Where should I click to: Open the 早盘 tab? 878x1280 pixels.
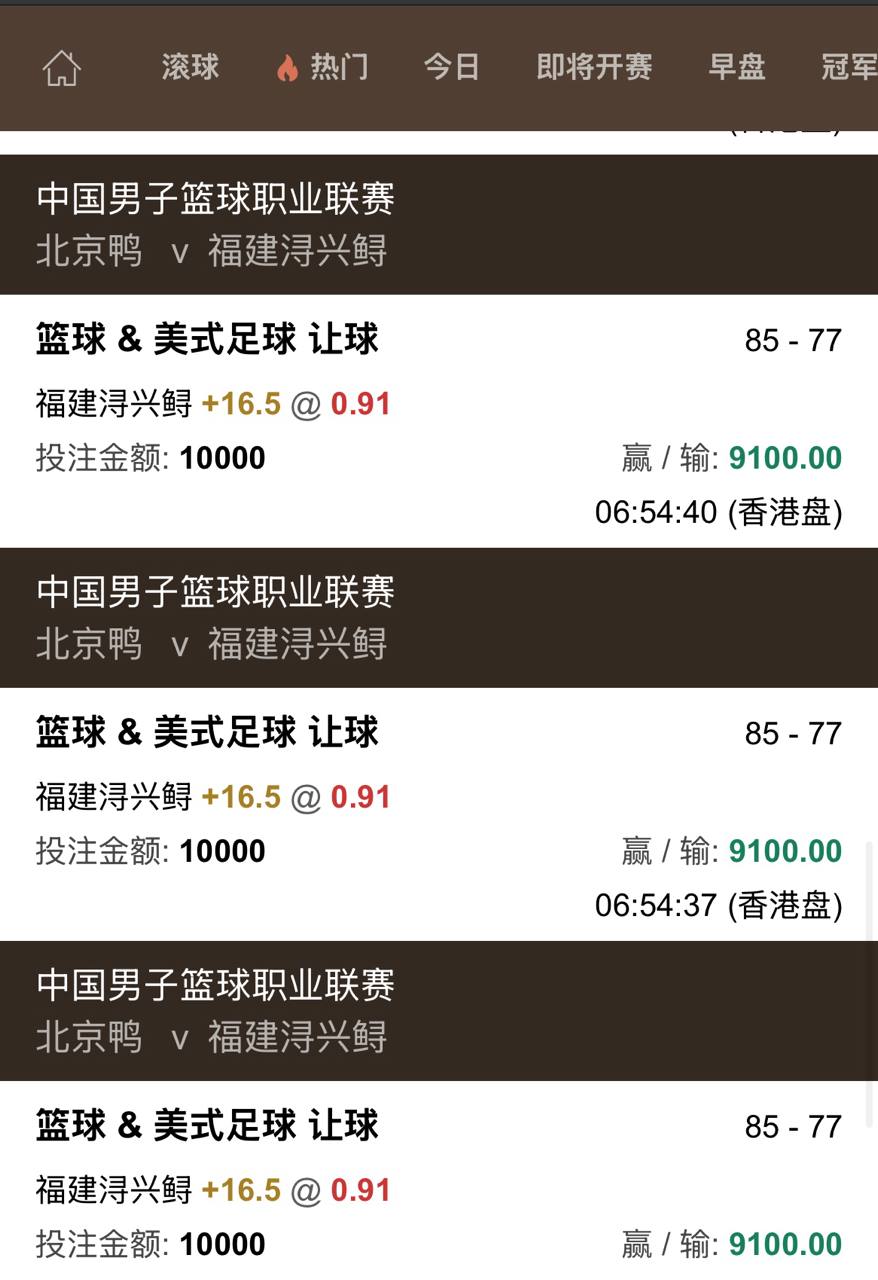pyautogui.click(x=737, y=67)
